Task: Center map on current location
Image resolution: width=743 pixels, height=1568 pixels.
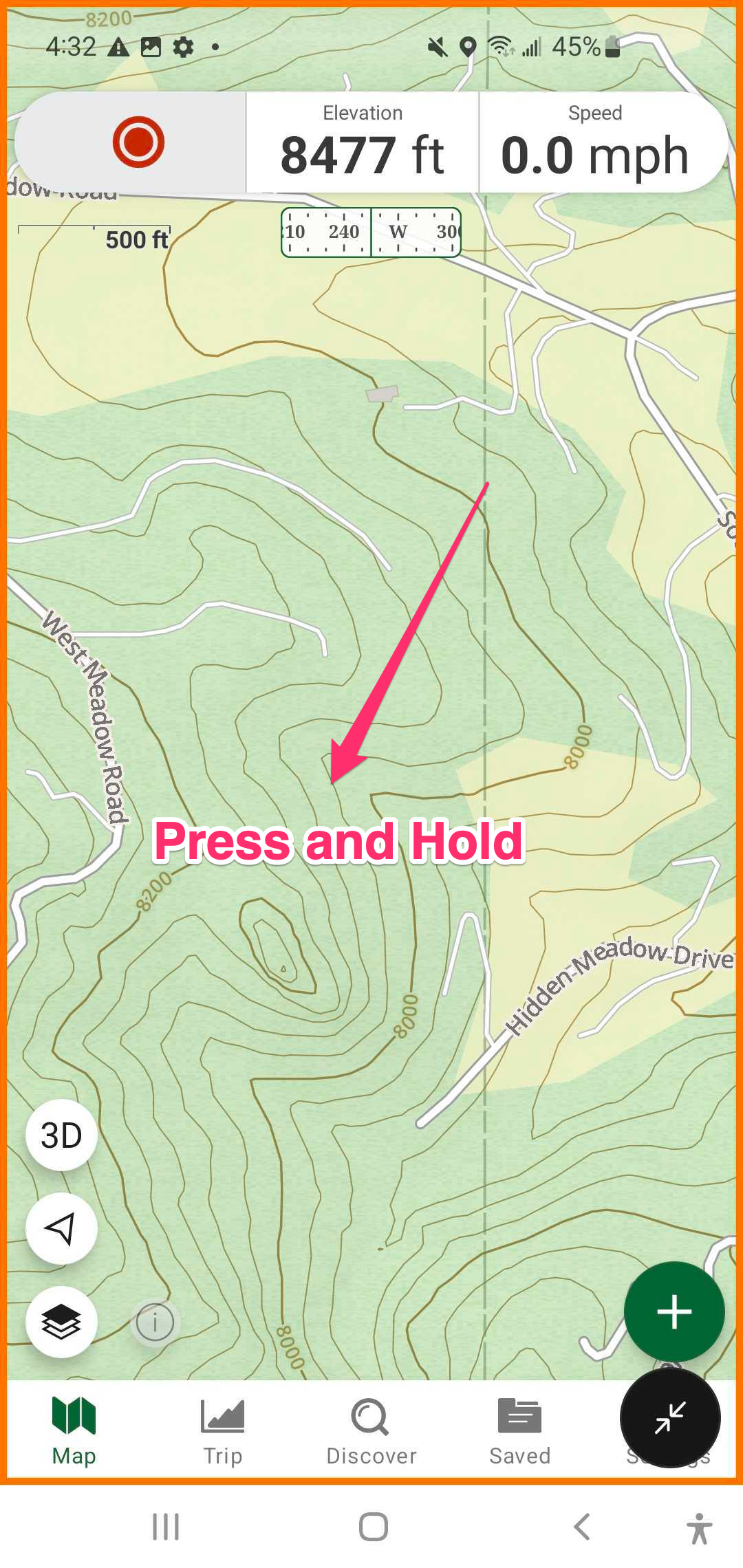Action: (61, 1229)
